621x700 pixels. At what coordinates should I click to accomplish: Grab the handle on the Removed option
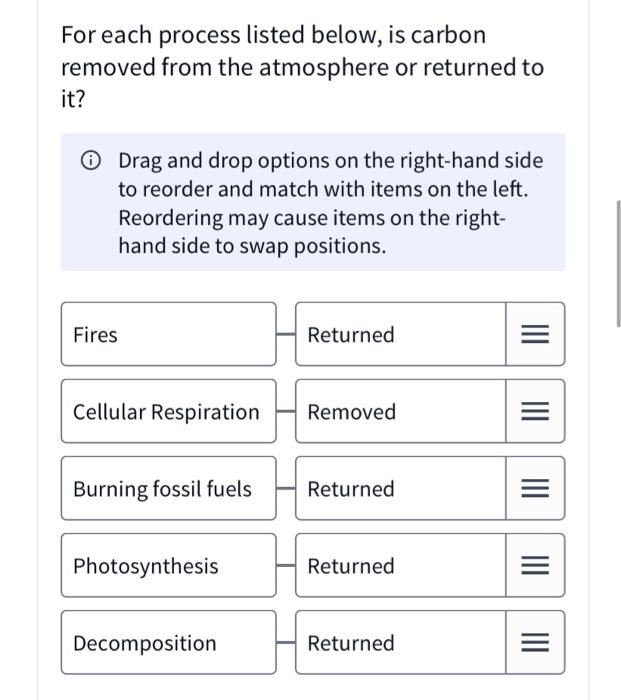pyautogui.click(x=535, y=412)
